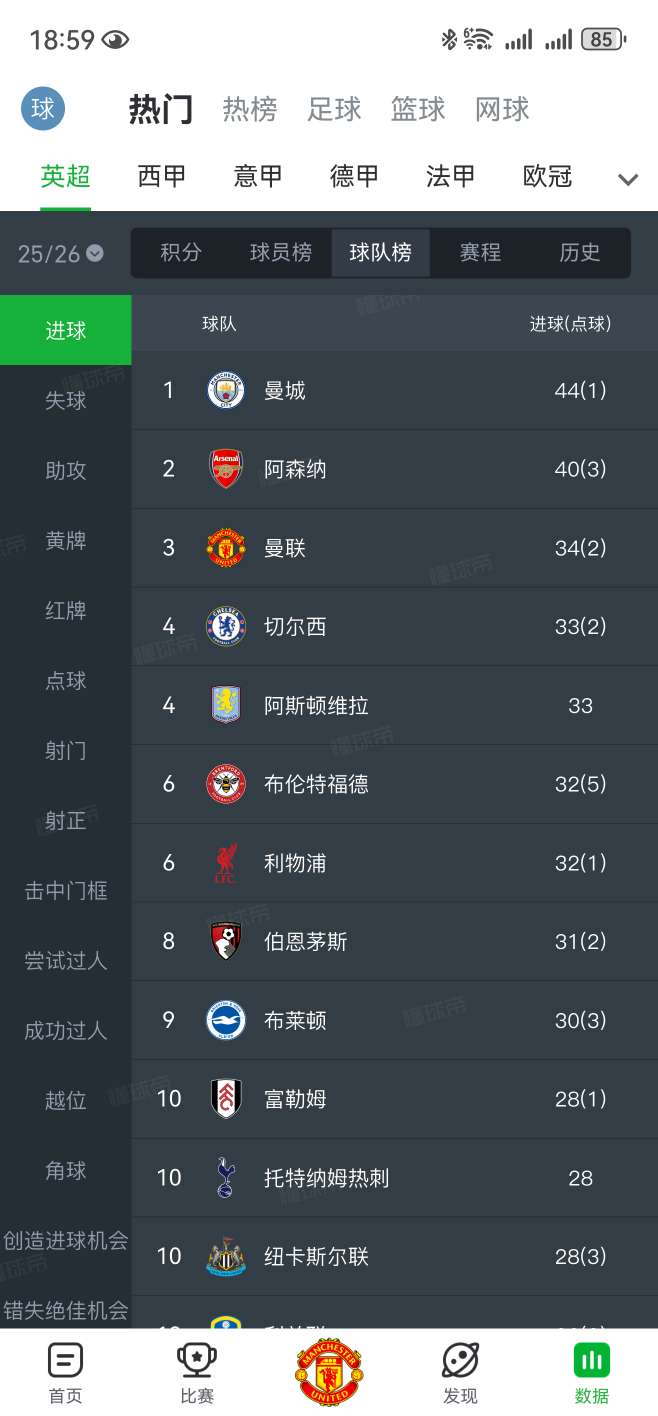Open the 赛程 schedule tab
This screenshot has width=658, height=1416.
point(480,252)
